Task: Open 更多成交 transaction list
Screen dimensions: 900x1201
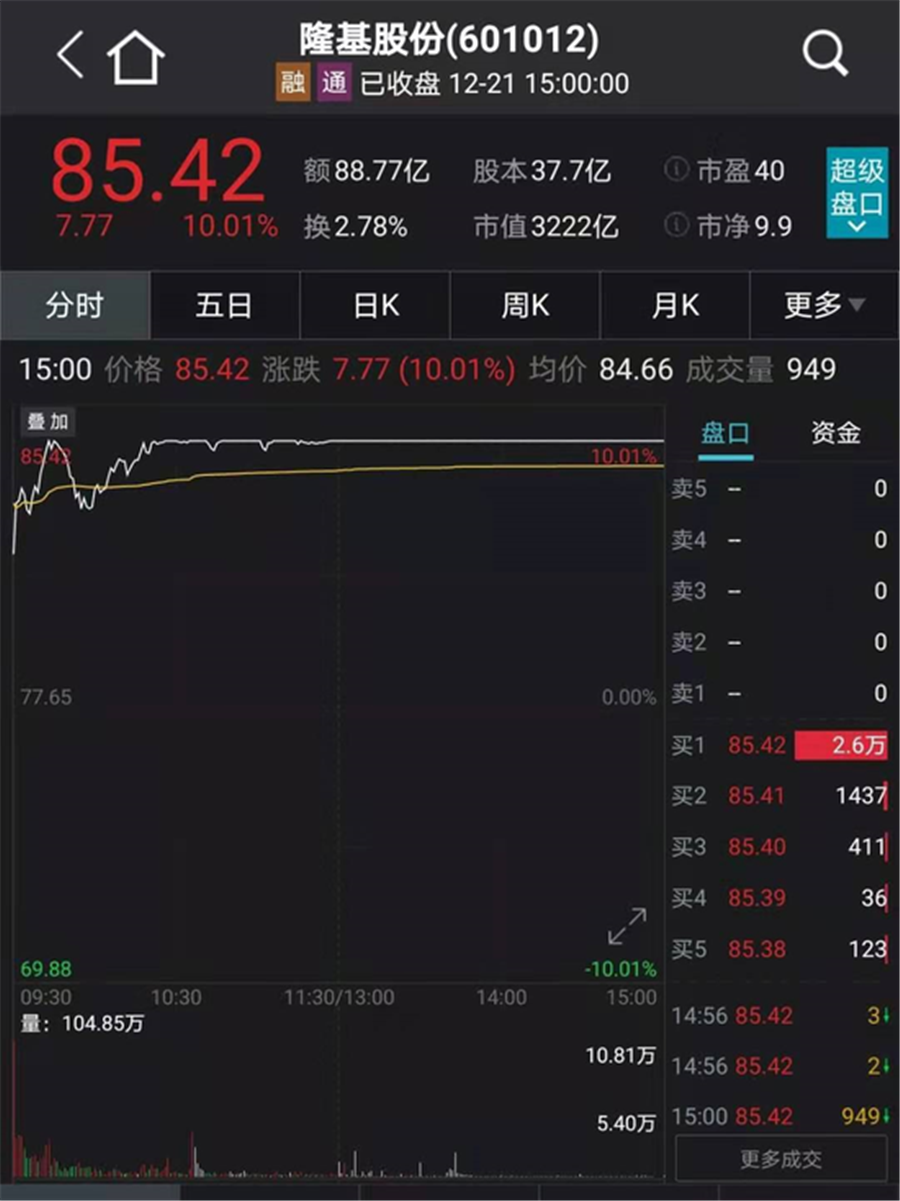Action: (x=781, y=1159)
